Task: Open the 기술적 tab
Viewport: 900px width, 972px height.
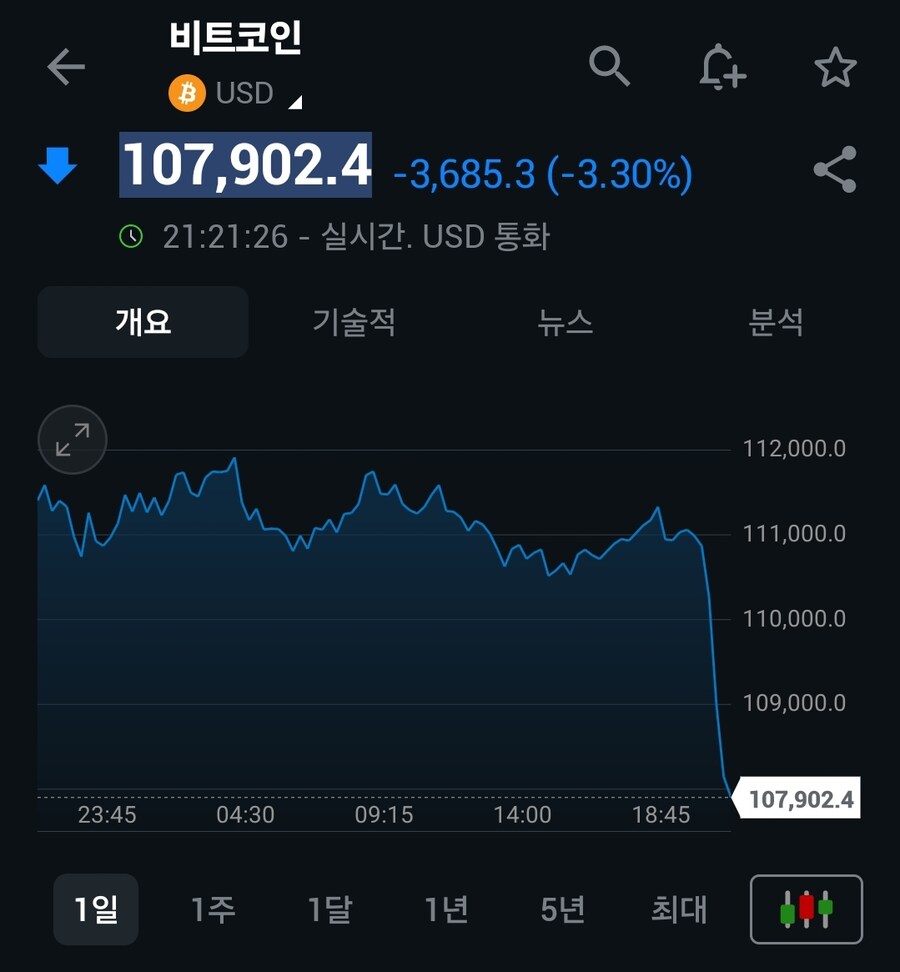Action: click(x=354, y=321)
